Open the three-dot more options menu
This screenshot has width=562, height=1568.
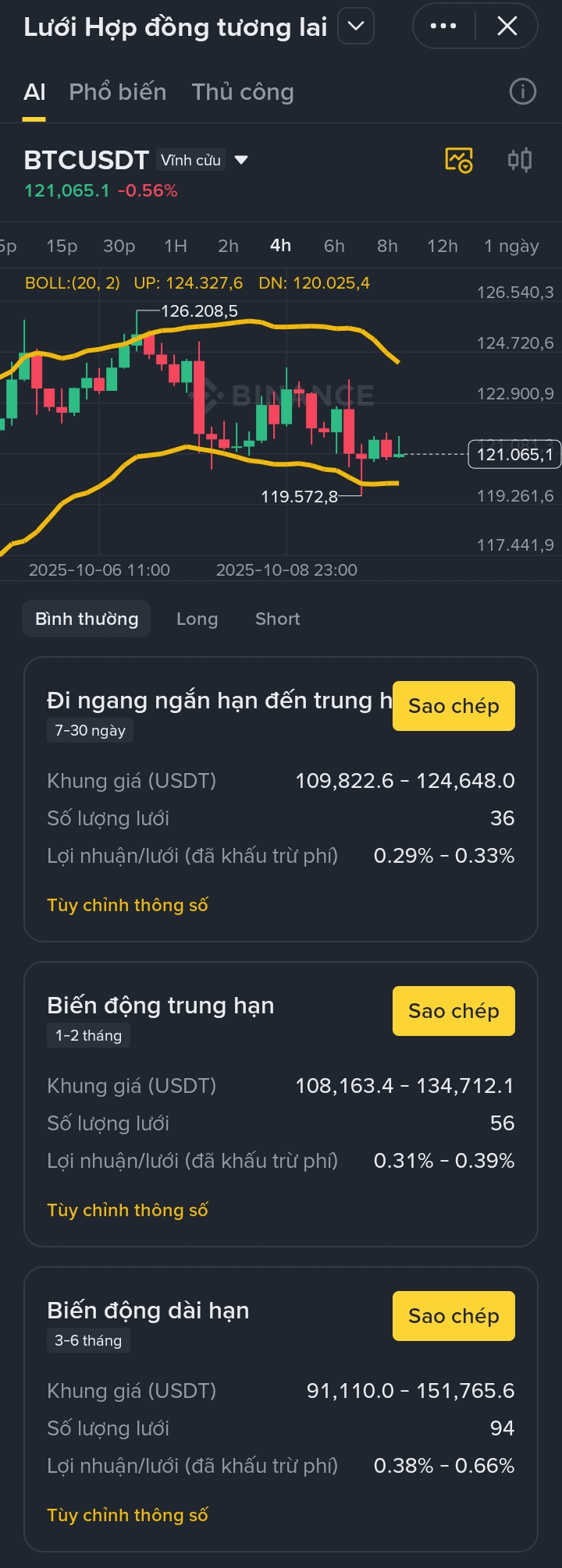(443, 27)
